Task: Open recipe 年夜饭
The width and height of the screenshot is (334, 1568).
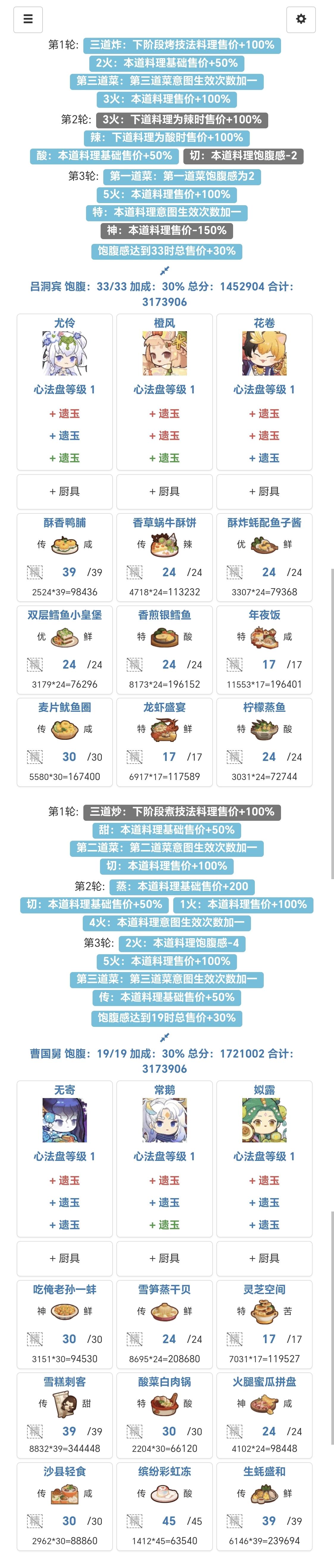Action: coord(264,650)
